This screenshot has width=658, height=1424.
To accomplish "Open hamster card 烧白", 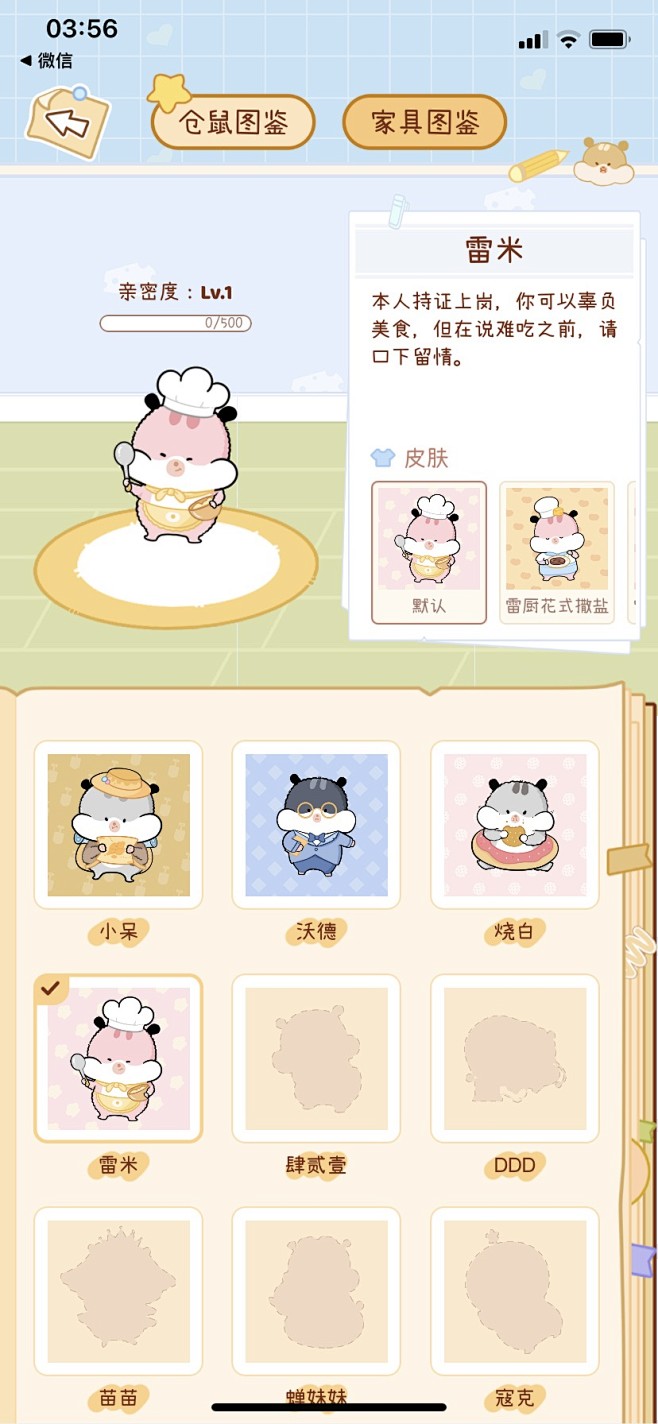I will click(515, 825).
